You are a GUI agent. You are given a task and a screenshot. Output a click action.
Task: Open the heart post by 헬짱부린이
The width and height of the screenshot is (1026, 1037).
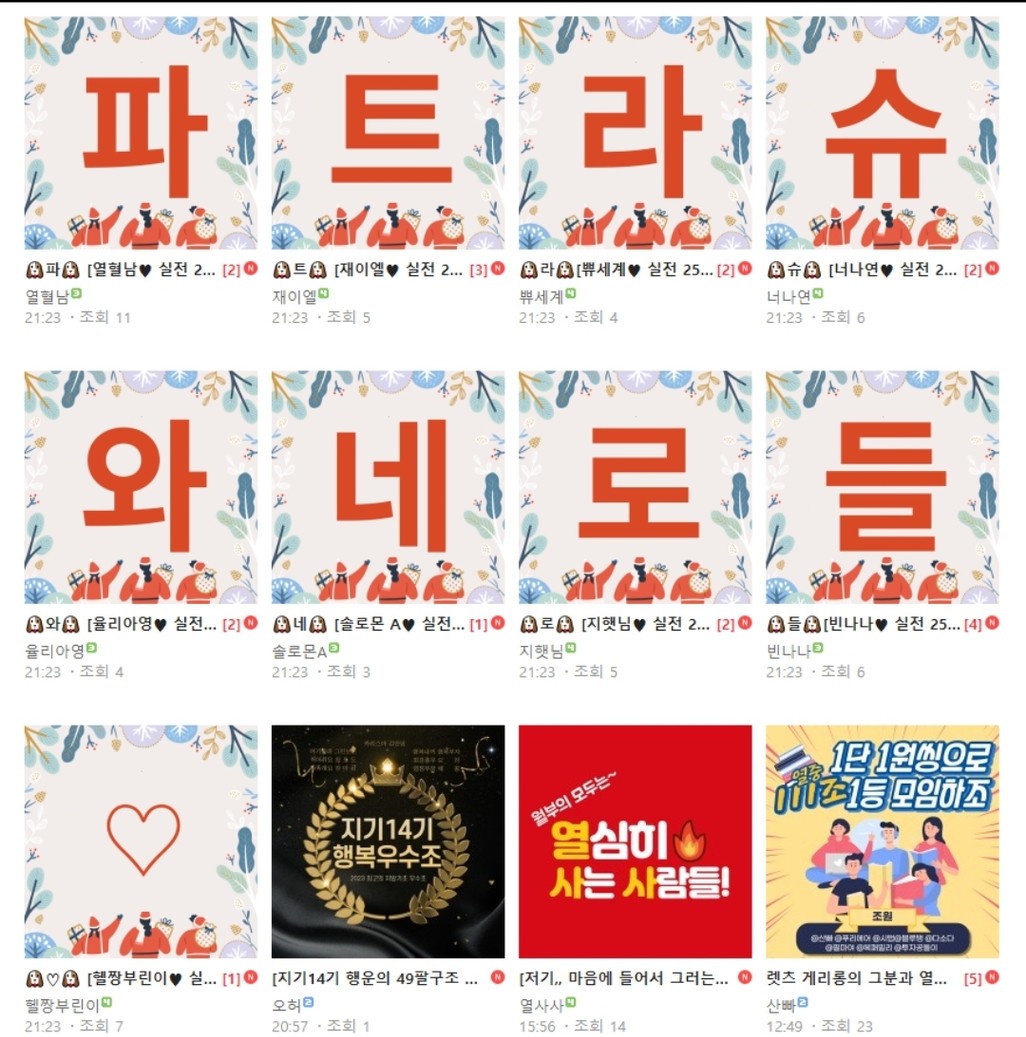coord(140,841)
